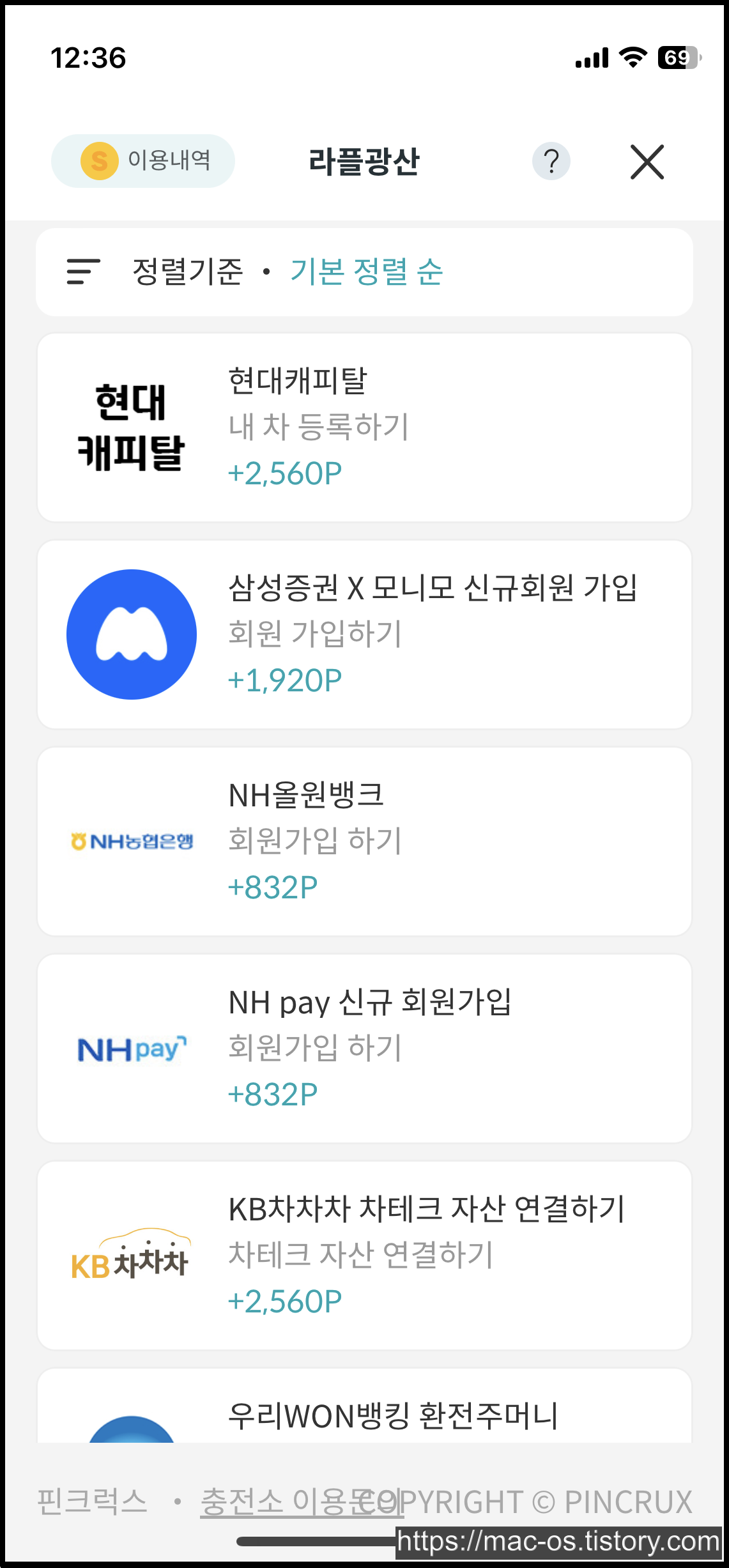Open the 이용내역 usage history

(142, 160)
